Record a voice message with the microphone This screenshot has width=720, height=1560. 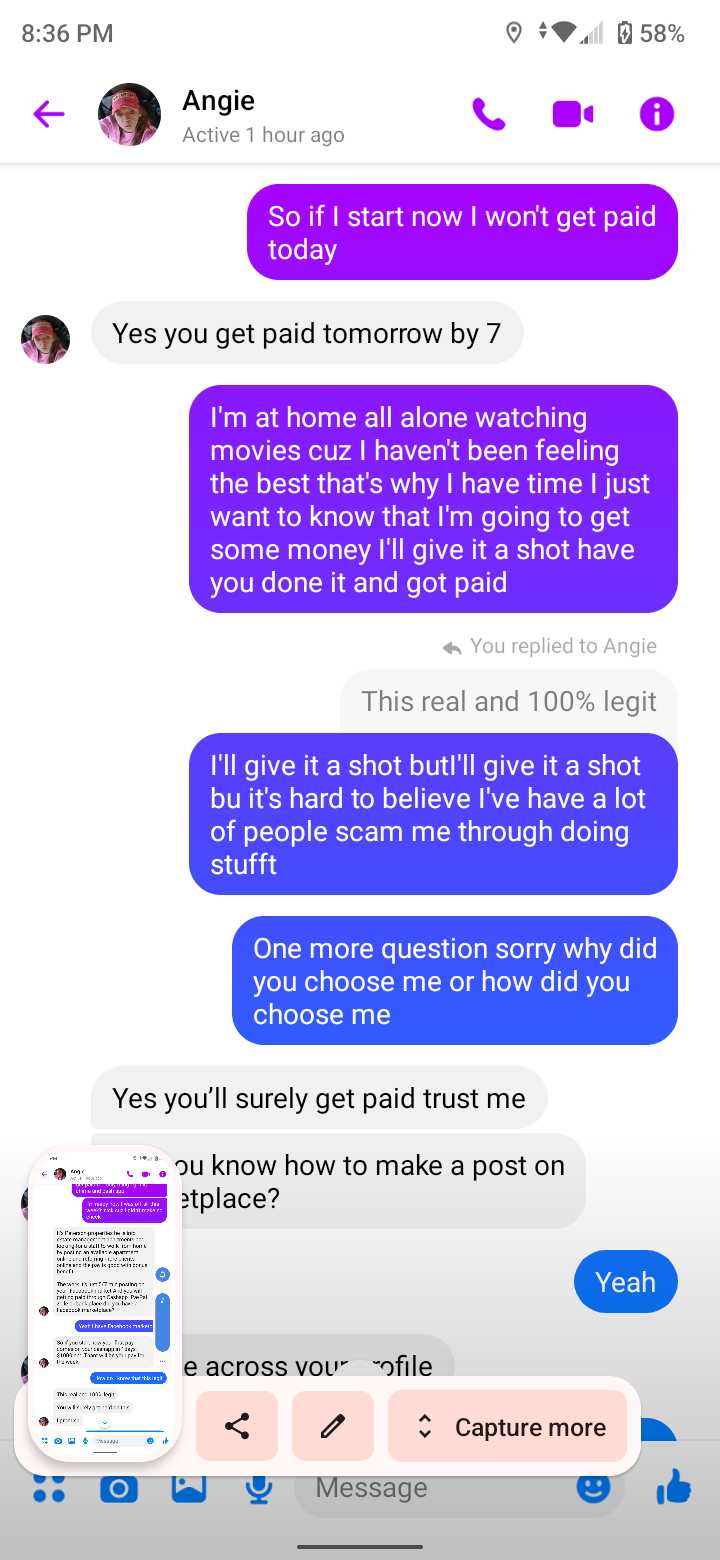coord(258,1489)
